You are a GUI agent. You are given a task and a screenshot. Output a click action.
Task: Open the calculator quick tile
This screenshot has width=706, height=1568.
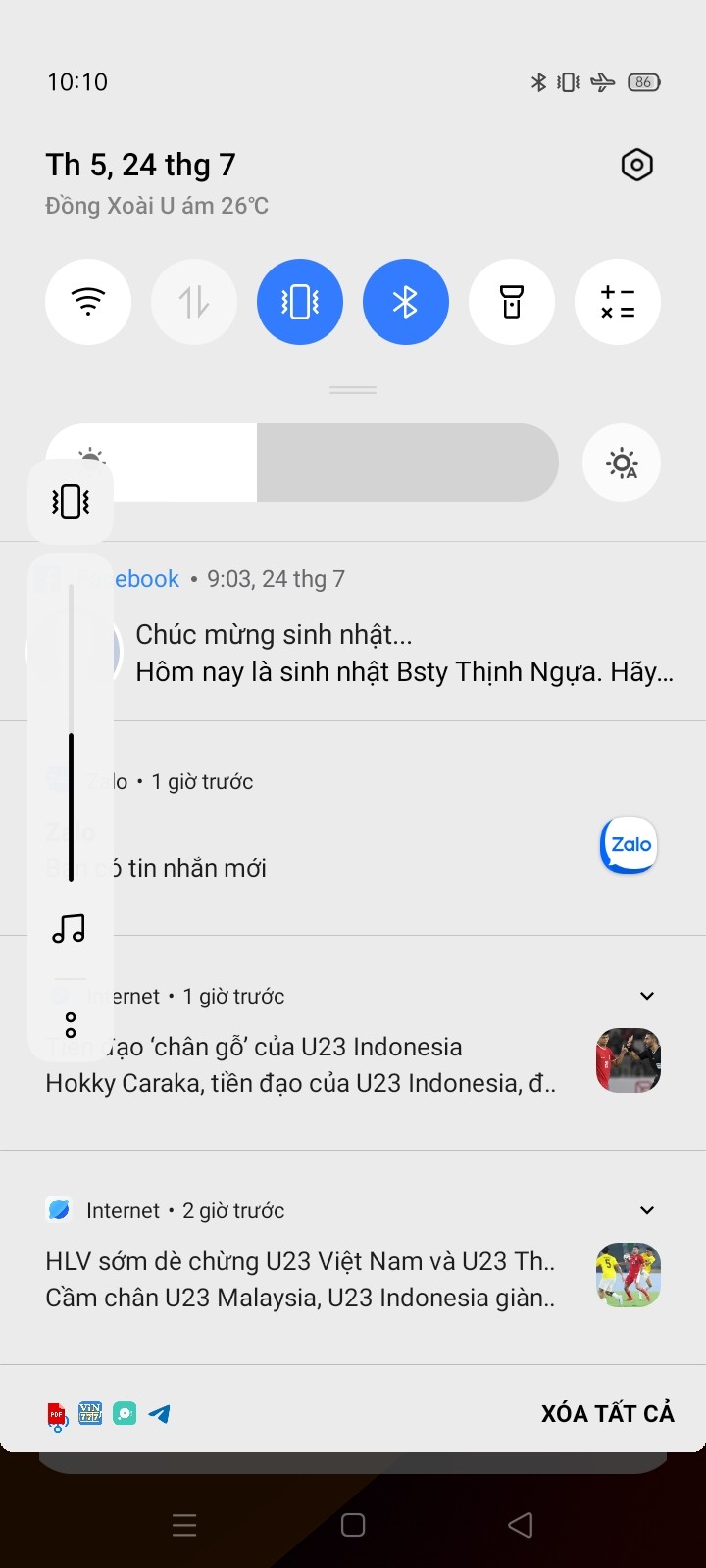point(618,302)
